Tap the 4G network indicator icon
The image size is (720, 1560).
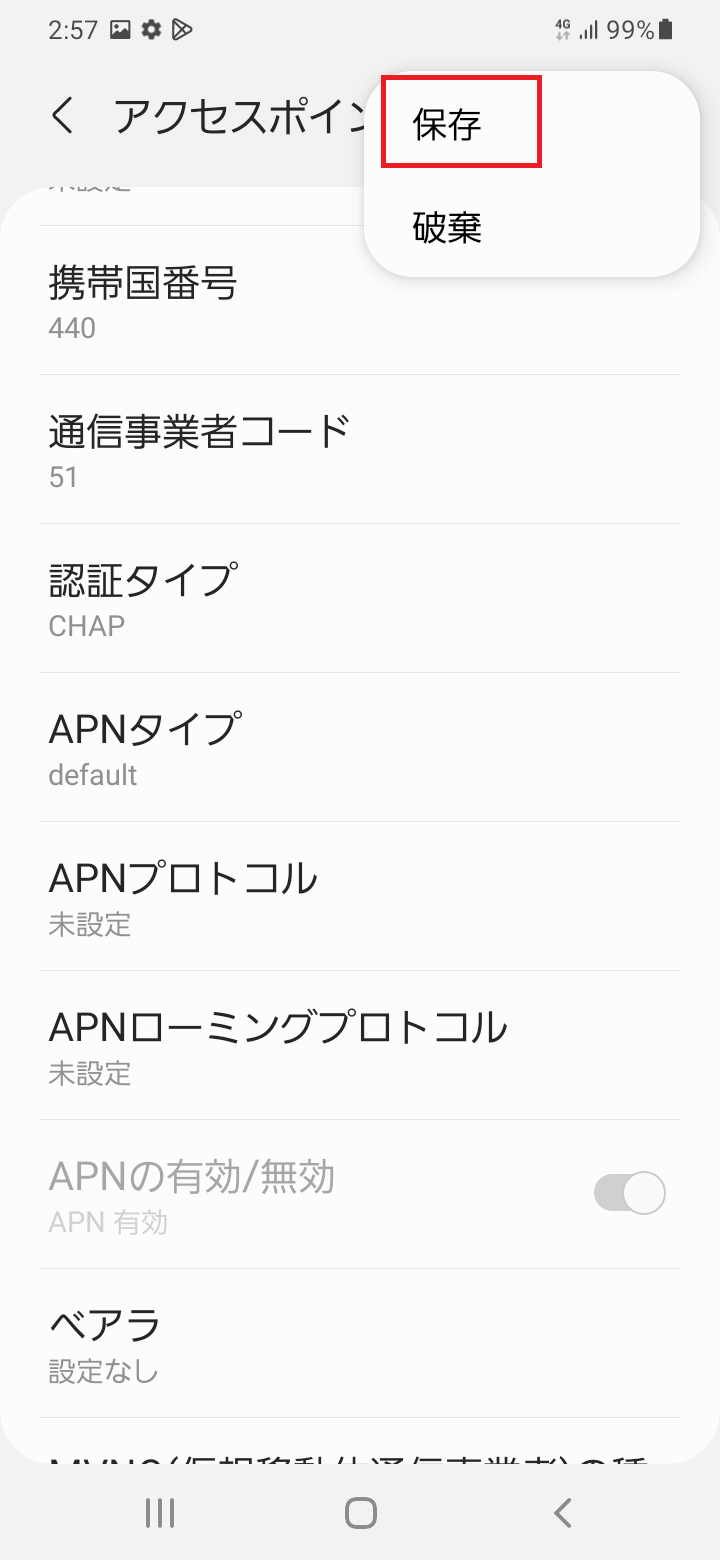click(563, 29)
